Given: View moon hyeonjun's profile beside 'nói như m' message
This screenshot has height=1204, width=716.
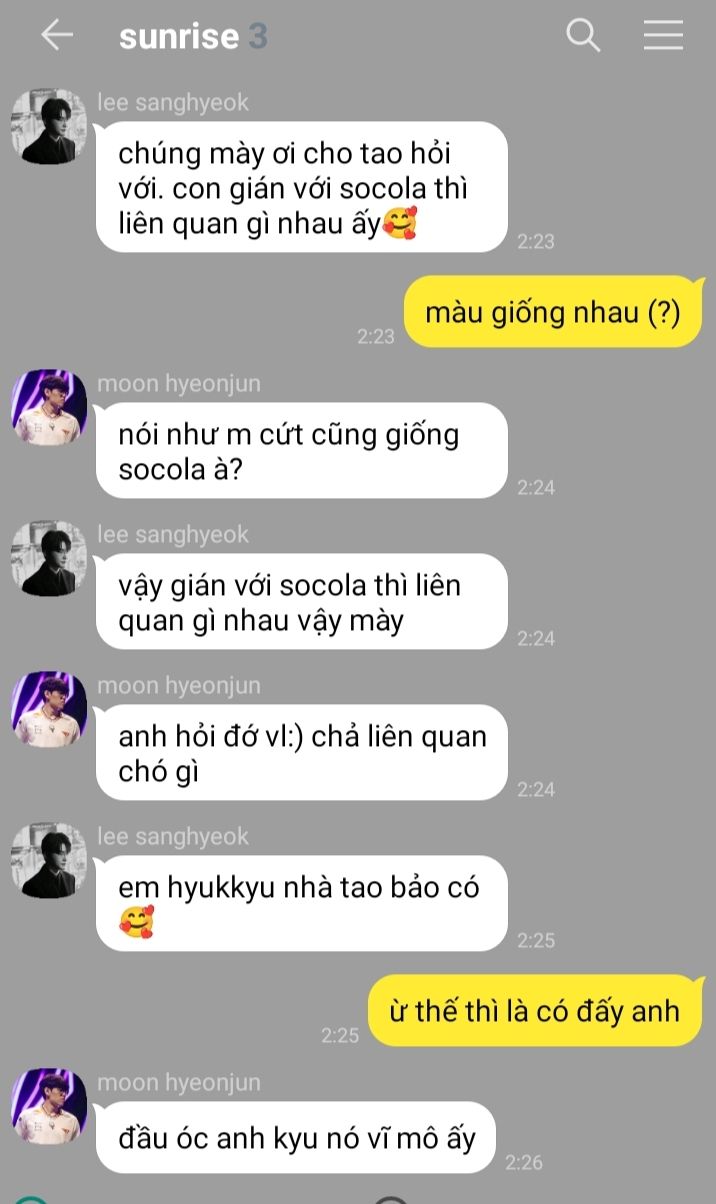Looking at the screenshot, I should coord(49,407).
